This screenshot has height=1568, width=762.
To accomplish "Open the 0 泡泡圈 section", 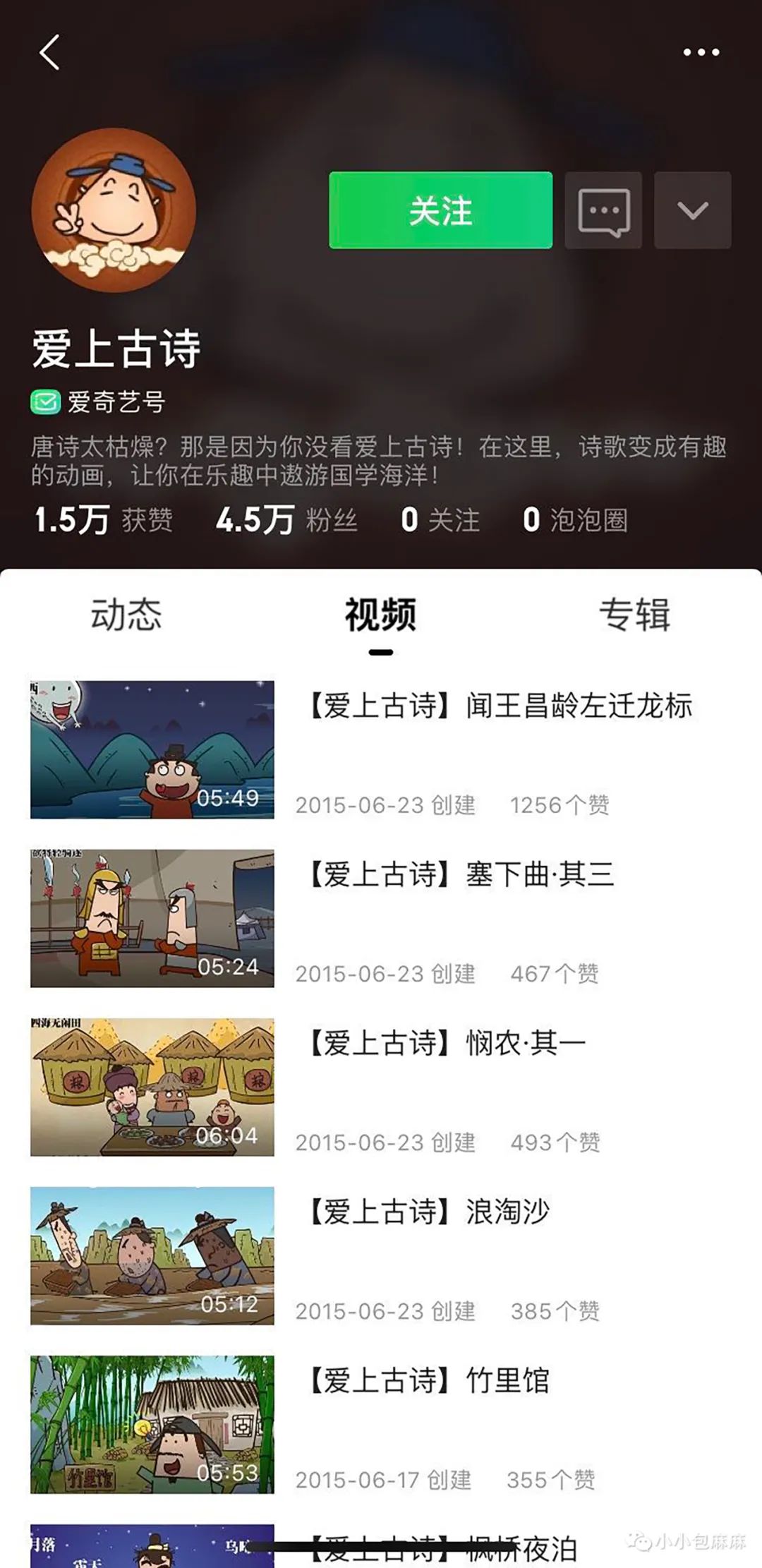I will coord(575,520).
